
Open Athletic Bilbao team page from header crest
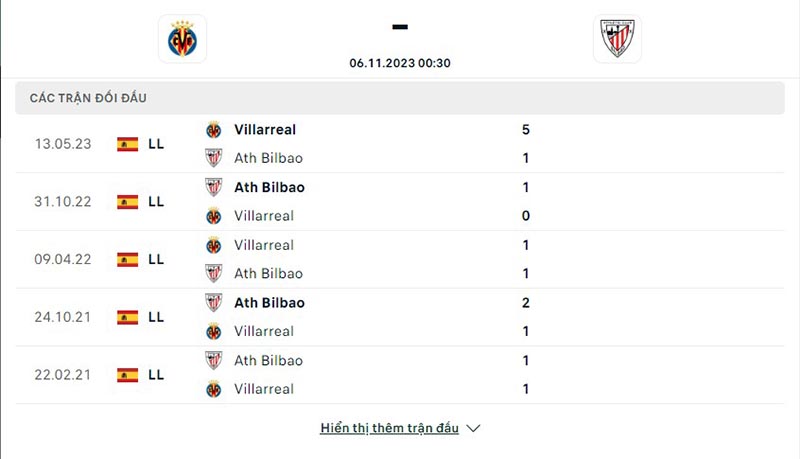point(616,39)
